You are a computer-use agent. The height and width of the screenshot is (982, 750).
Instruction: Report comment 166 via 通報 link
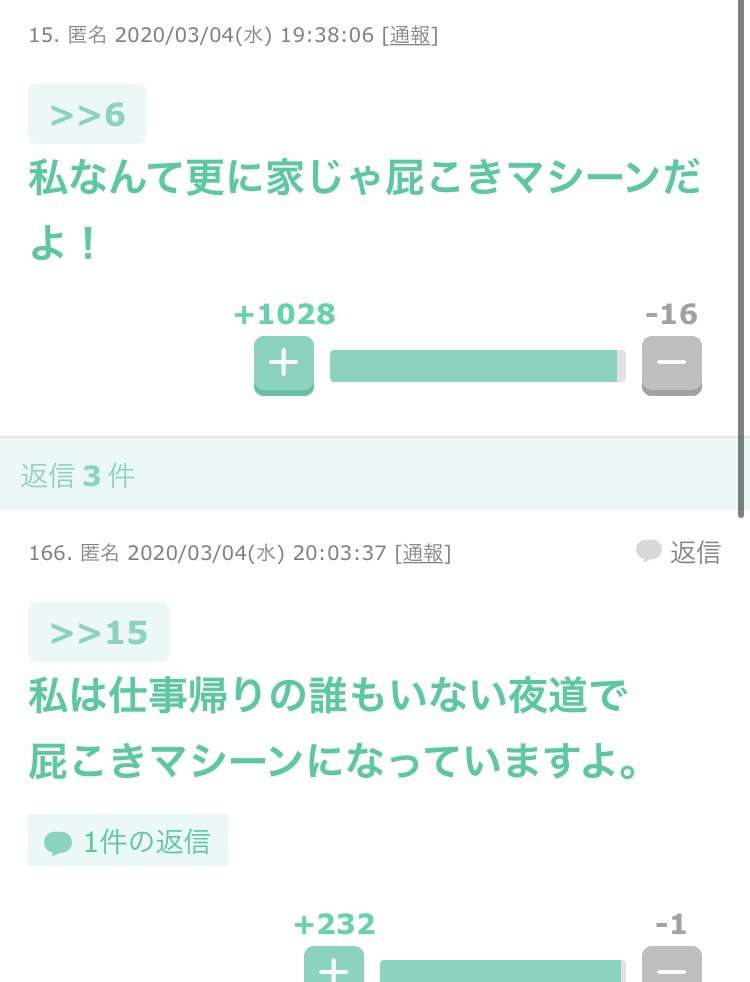click(x=423, y=552)
